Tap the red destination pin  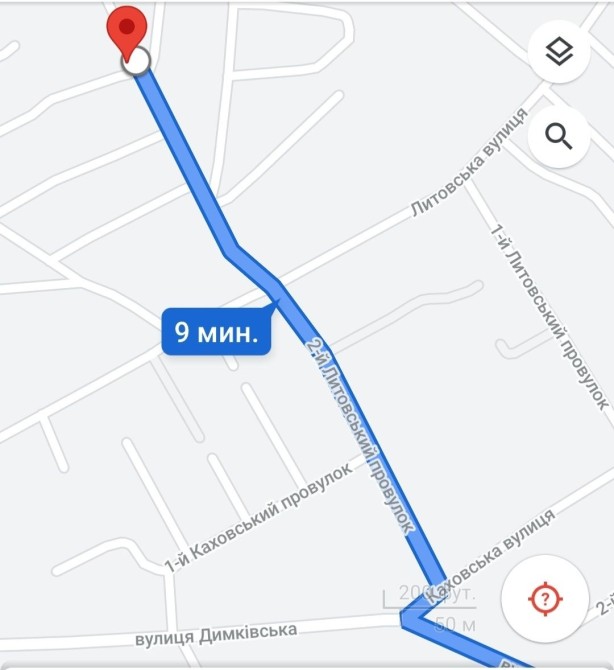[x=126, y=31]
